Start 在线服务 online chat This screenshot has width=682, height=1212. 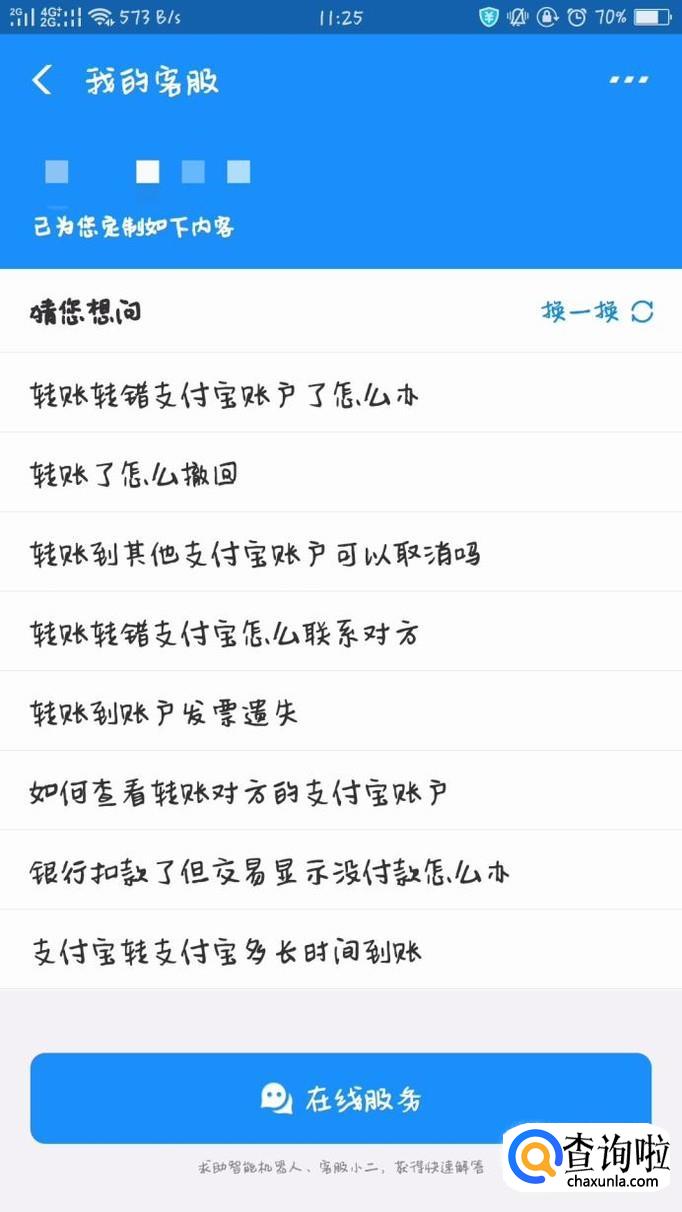340,1098
